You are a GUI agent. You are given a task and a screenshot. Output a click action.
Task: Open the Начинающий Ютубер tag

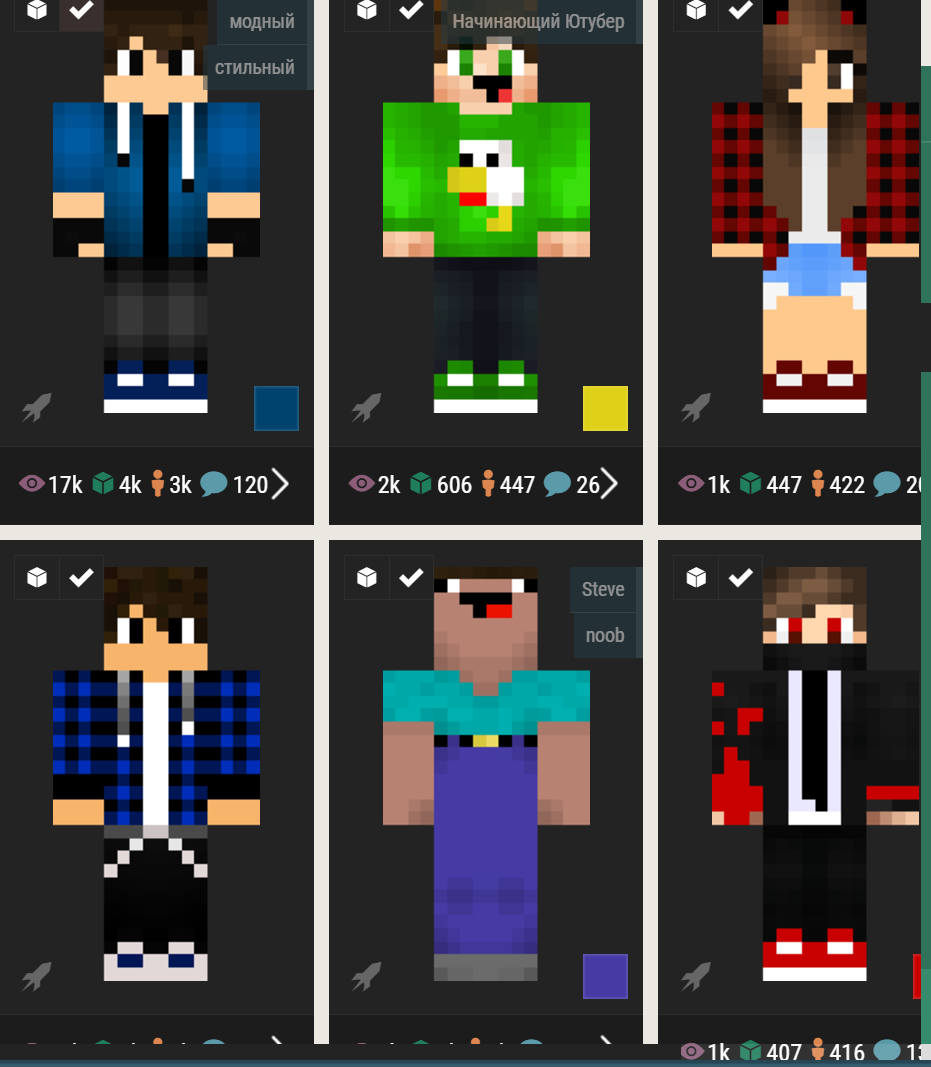tap(538, 22)
